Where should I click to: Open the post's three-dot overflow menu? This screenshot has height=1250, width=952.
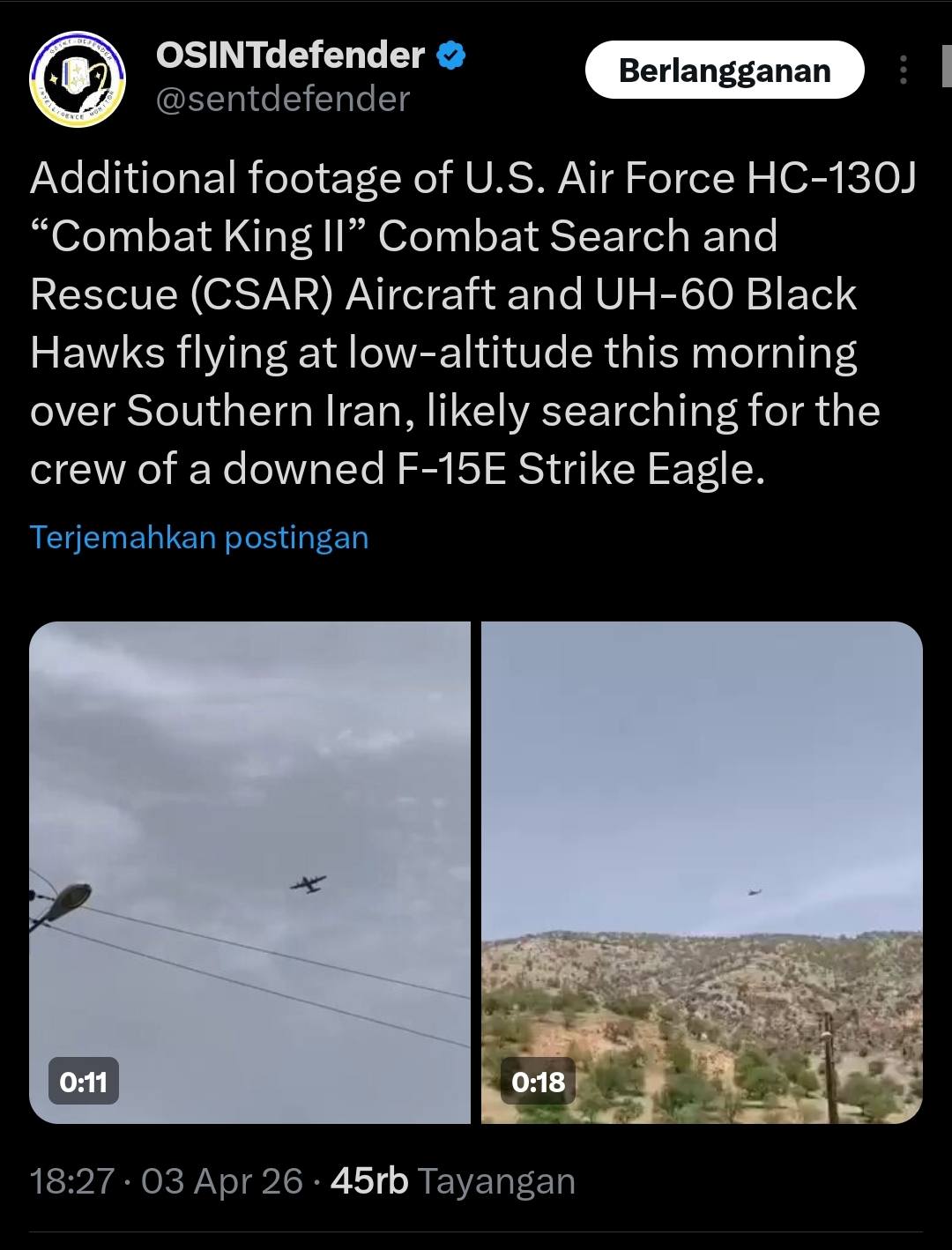click(x=903, y=71)
